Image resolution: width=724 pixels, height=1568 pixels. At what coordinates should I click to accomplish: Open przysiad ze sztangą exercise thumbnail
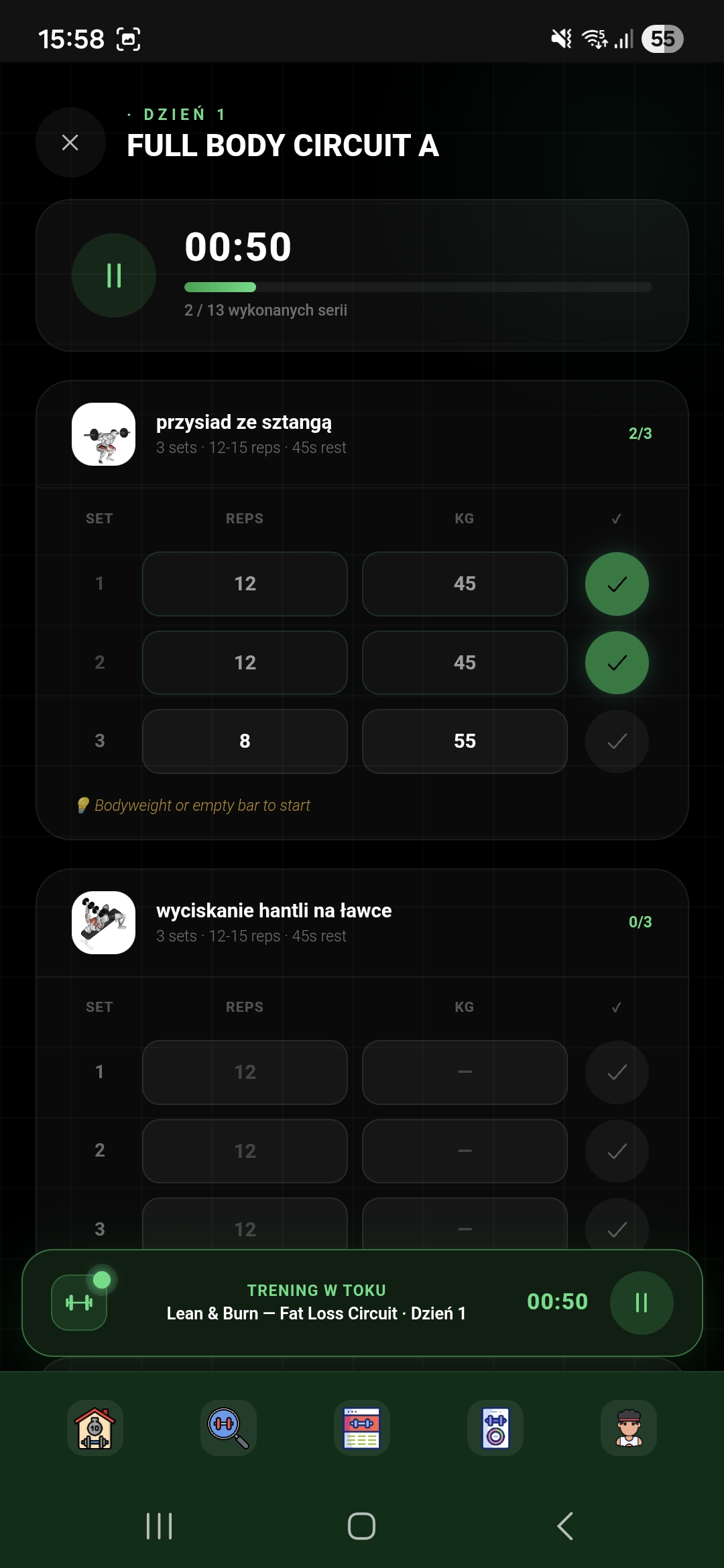pyautogui.click(x=104, y=434)
